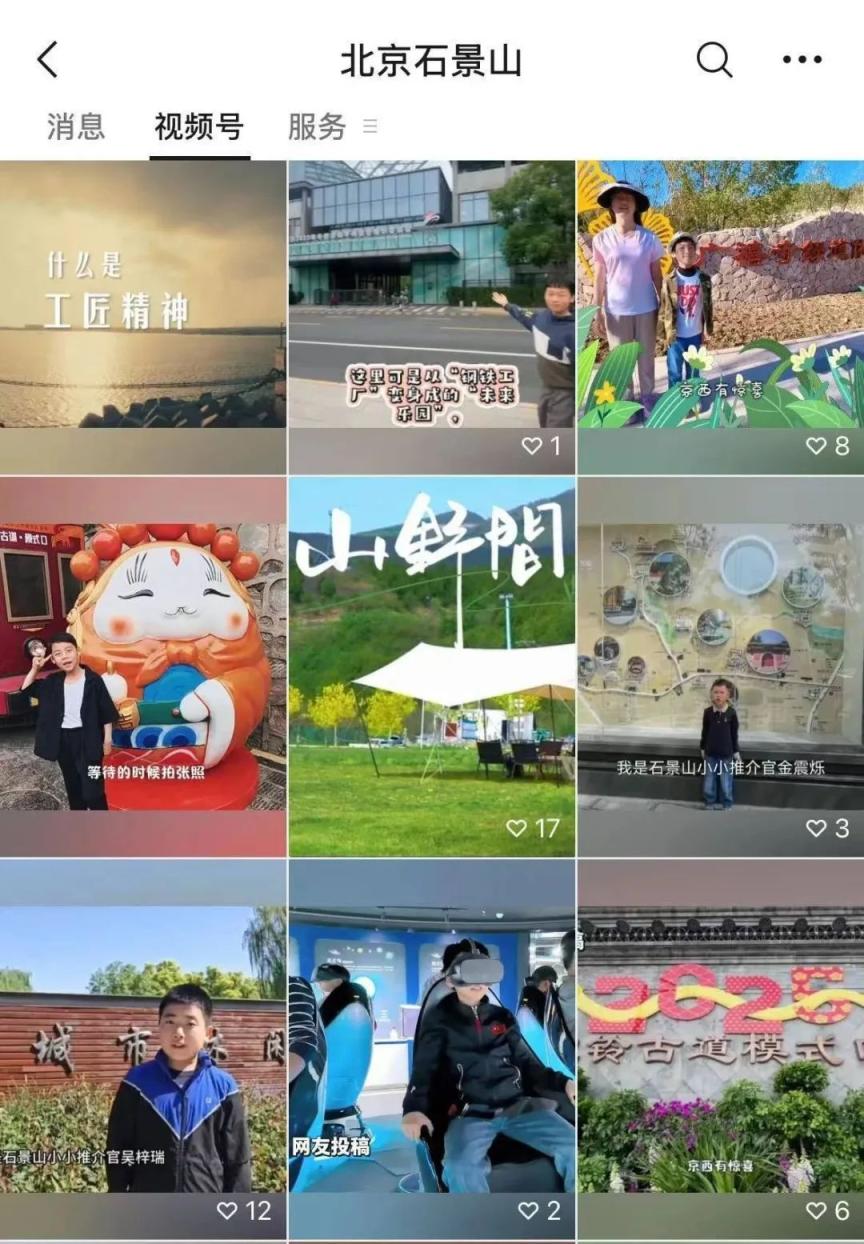Image resolution: width=864 pixels, height=1244 pixels.
Task: Open the 网友投稿 VR headset video
Action: pos(432,1049)
